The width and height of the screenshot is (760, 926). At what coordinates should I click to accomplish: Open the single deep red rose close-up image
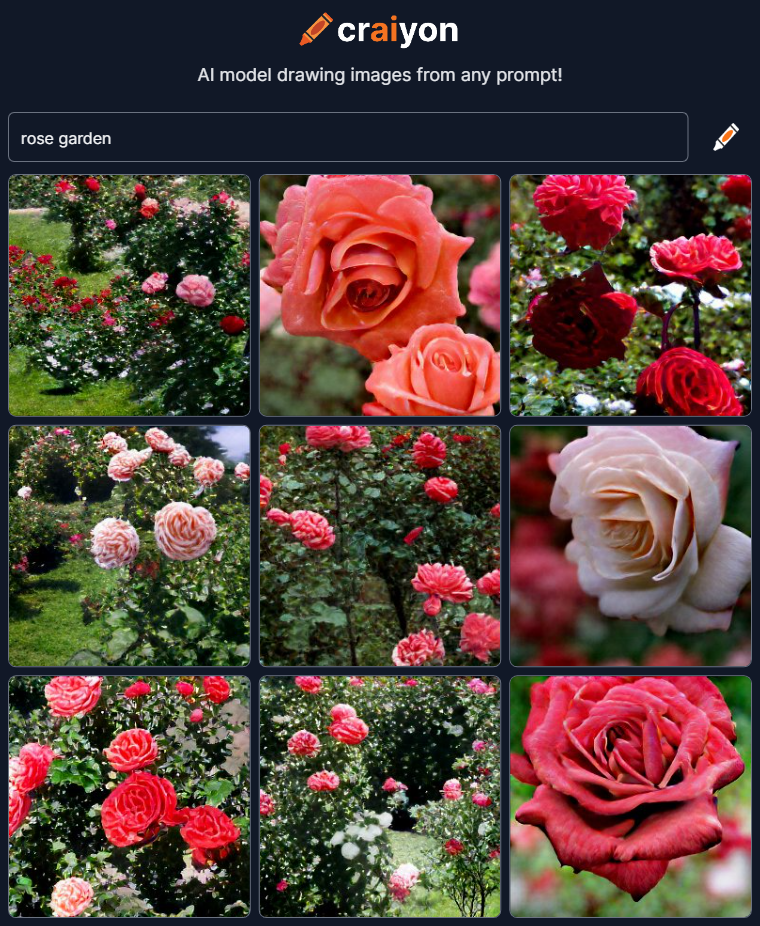tap(630, 796)
